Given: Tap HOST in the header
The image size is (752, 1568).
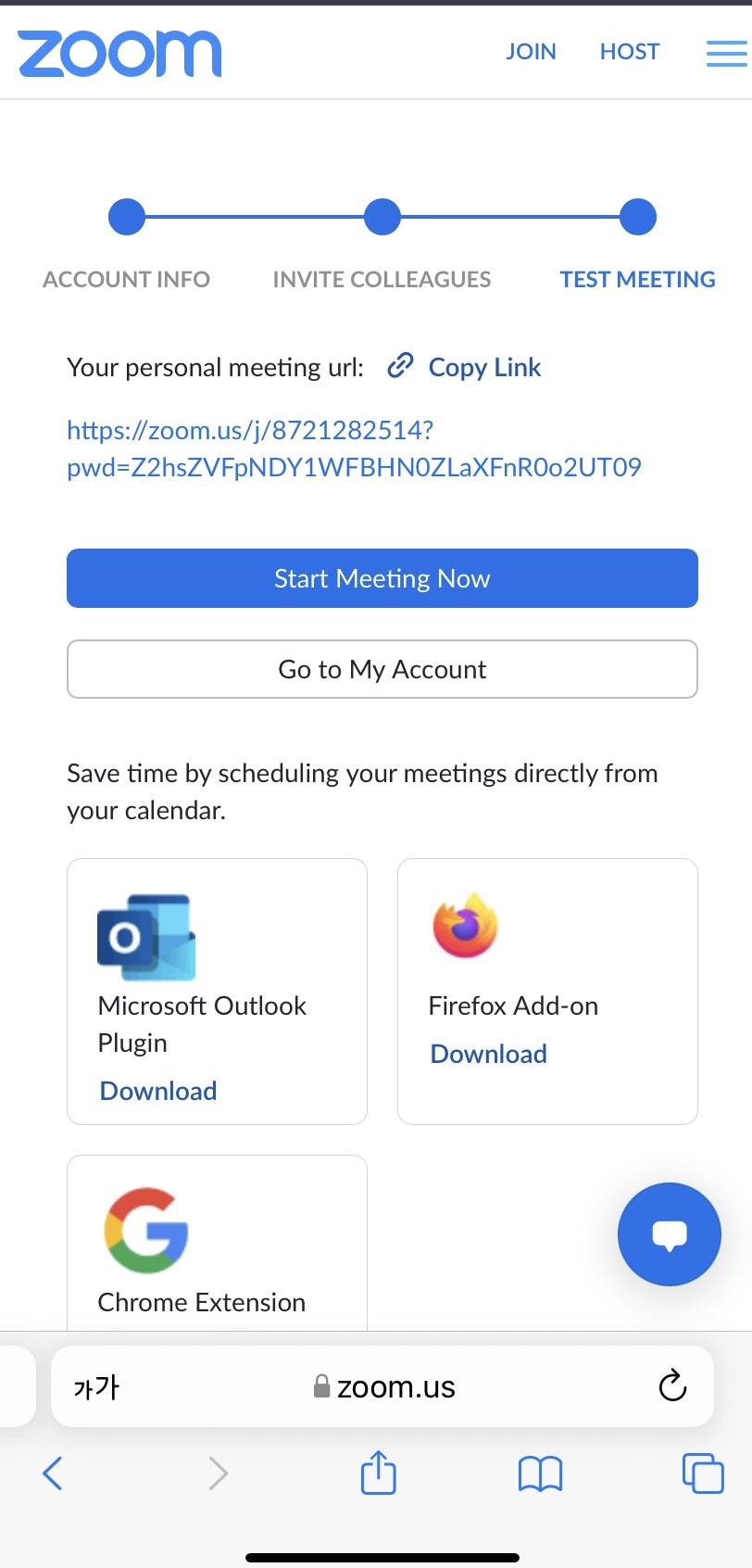Looking at the screenshot, I should (x=630, y=52).
